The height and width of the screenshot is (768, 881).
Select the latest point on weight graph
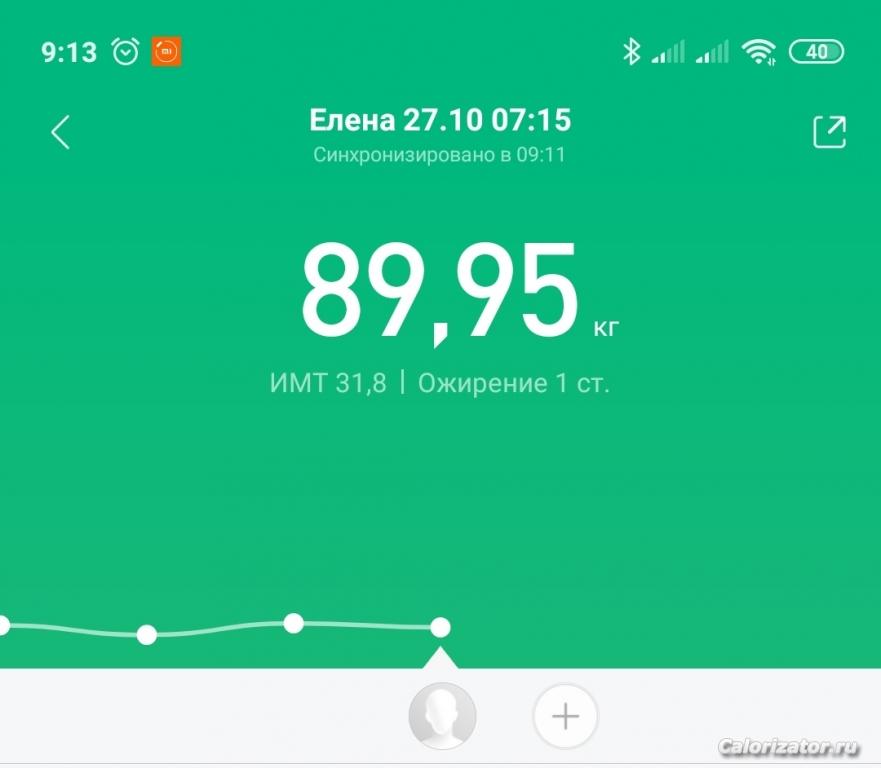[440, 627]
